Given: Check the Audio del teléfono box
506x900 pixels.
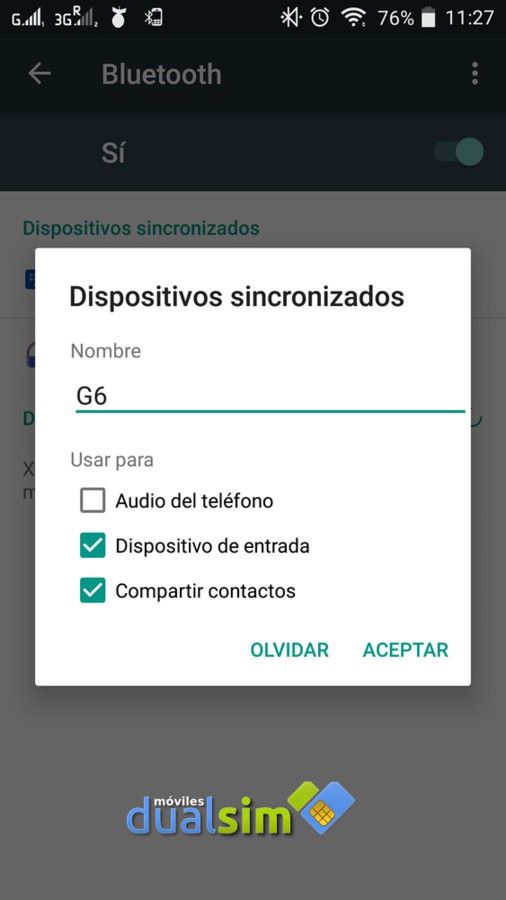Looking at the screenshot, I should click(x=92, y=501).
